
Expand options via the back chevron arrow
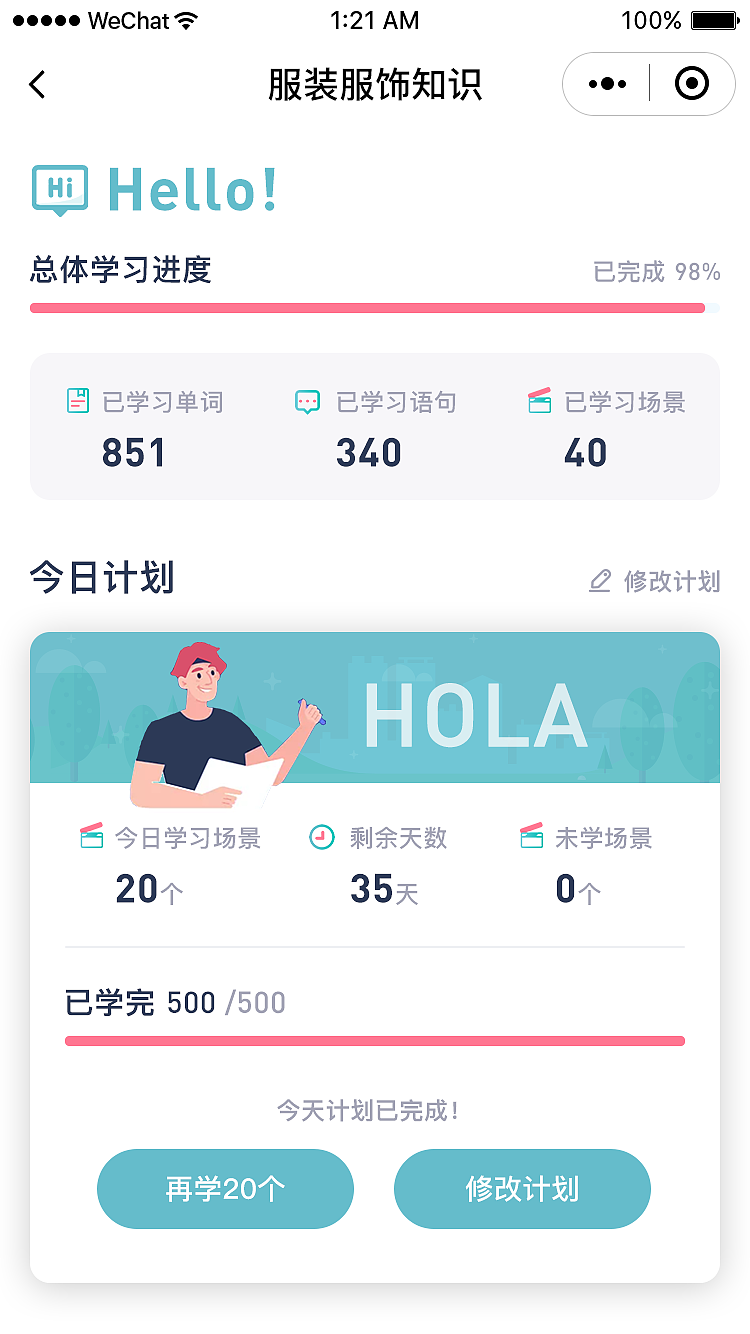point(36,84)
